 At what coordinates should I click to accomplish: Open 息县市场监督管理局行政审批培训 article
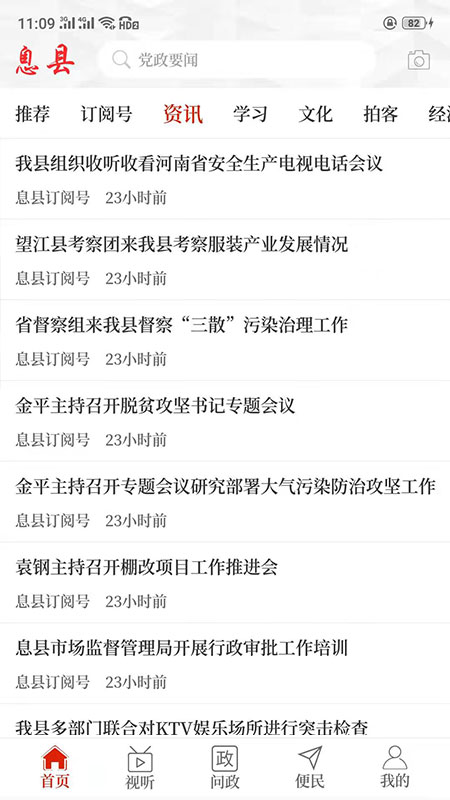225,663
